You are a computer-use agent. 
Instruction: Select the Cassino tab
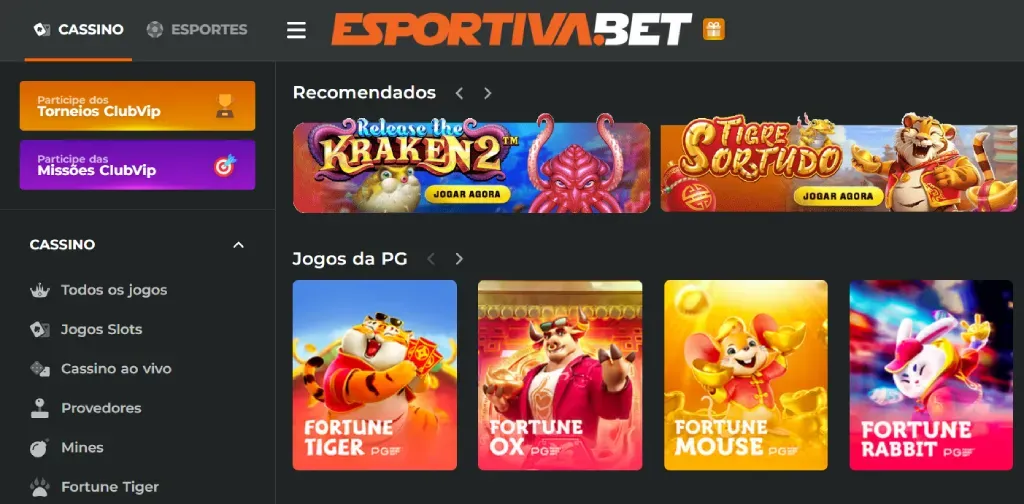coord(79,29)
